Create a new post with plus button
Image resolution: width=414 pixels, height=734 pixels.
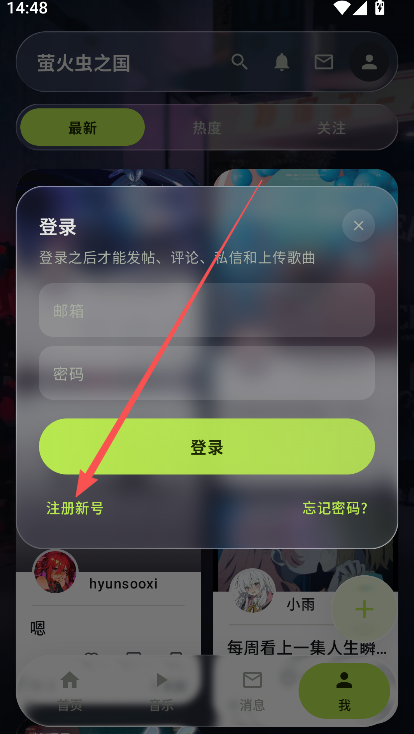364,609
